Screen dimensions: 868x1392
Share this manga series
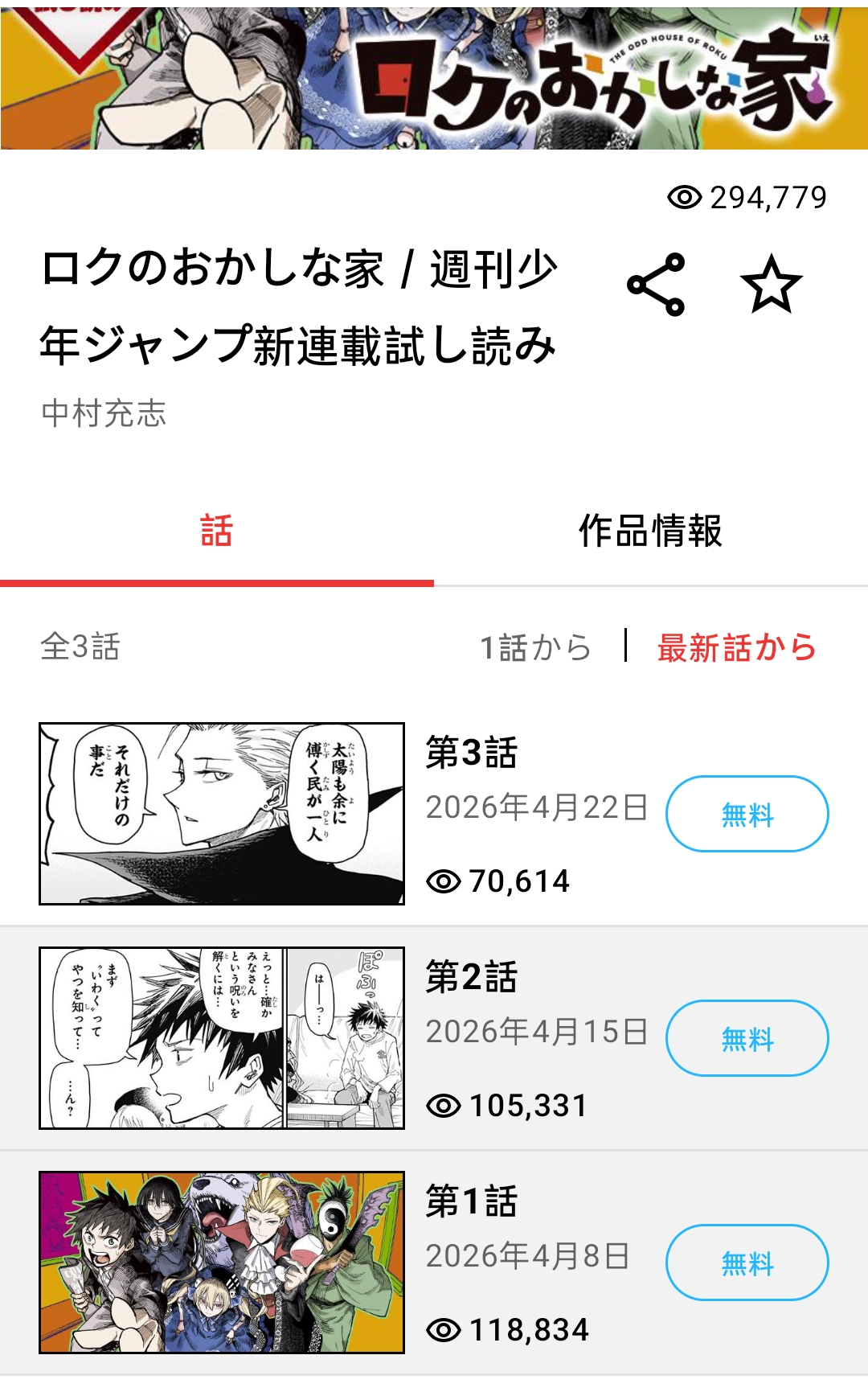click(656, 285)
